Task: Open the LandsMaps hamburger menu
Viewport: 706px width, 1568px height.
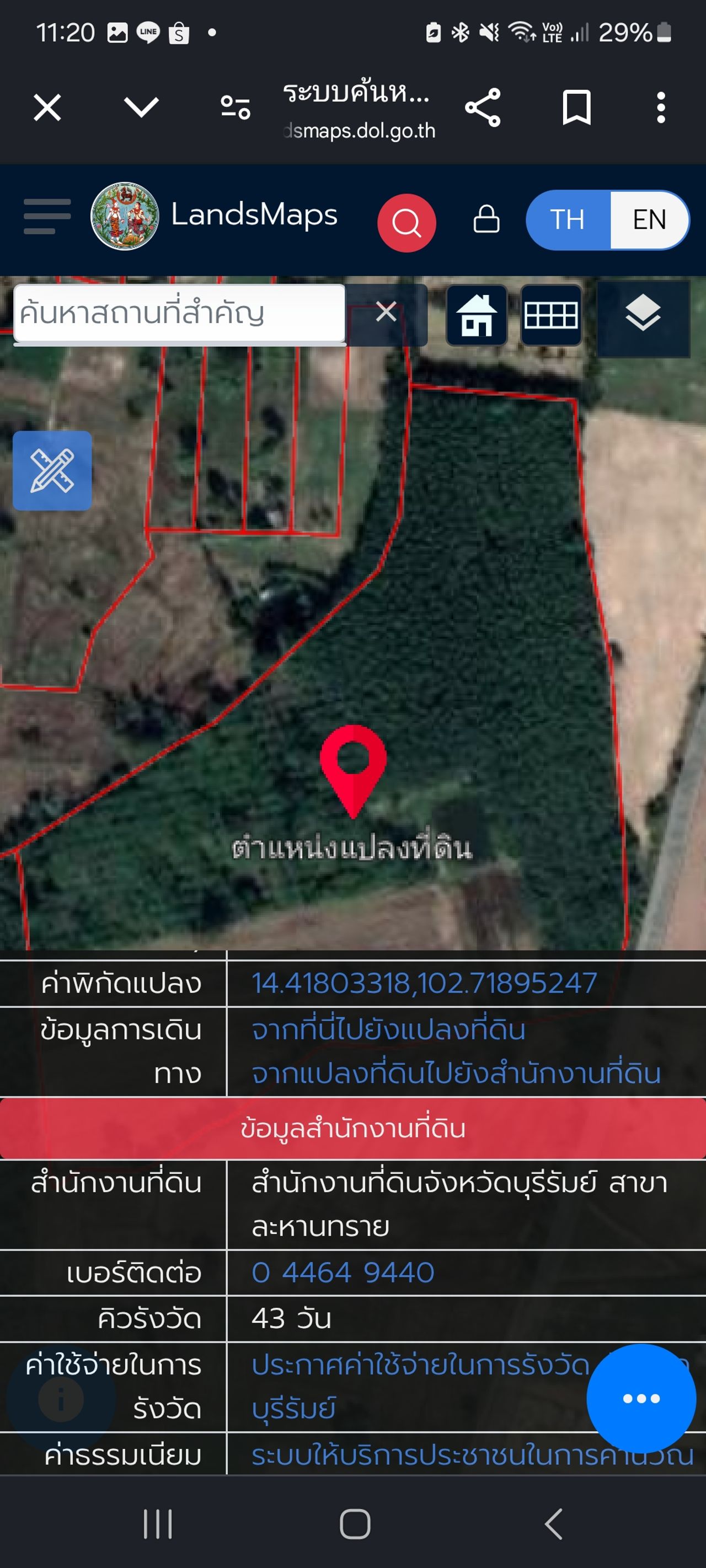Action: point(47,216)
